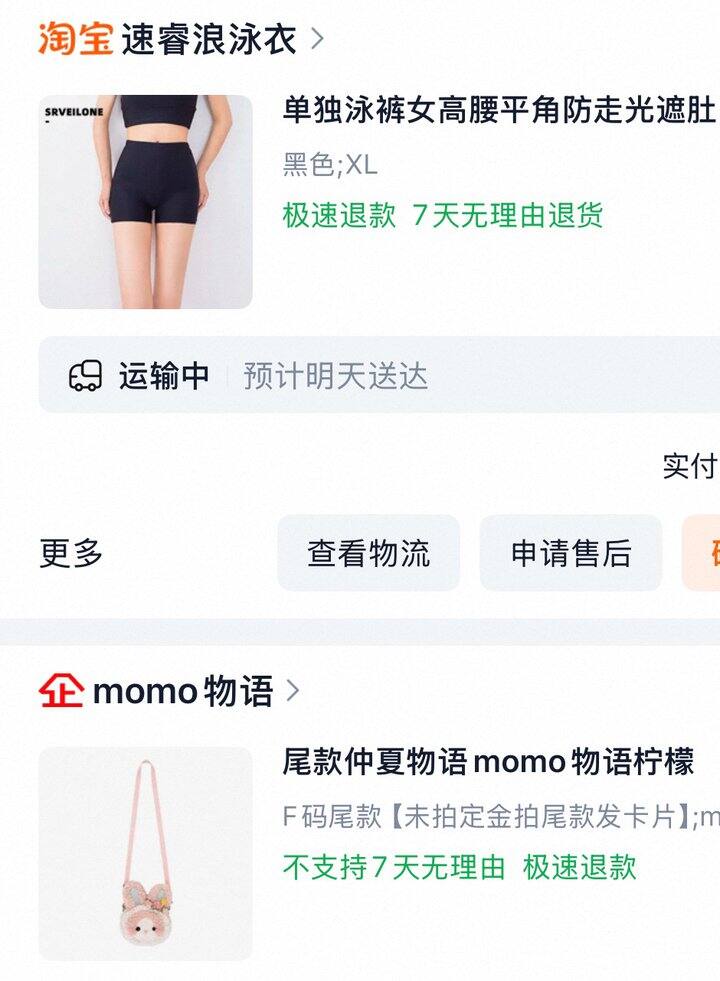Screen dimensions: 720x981
Task: Open the pink bunny bag product image
Action: point(145,854)
